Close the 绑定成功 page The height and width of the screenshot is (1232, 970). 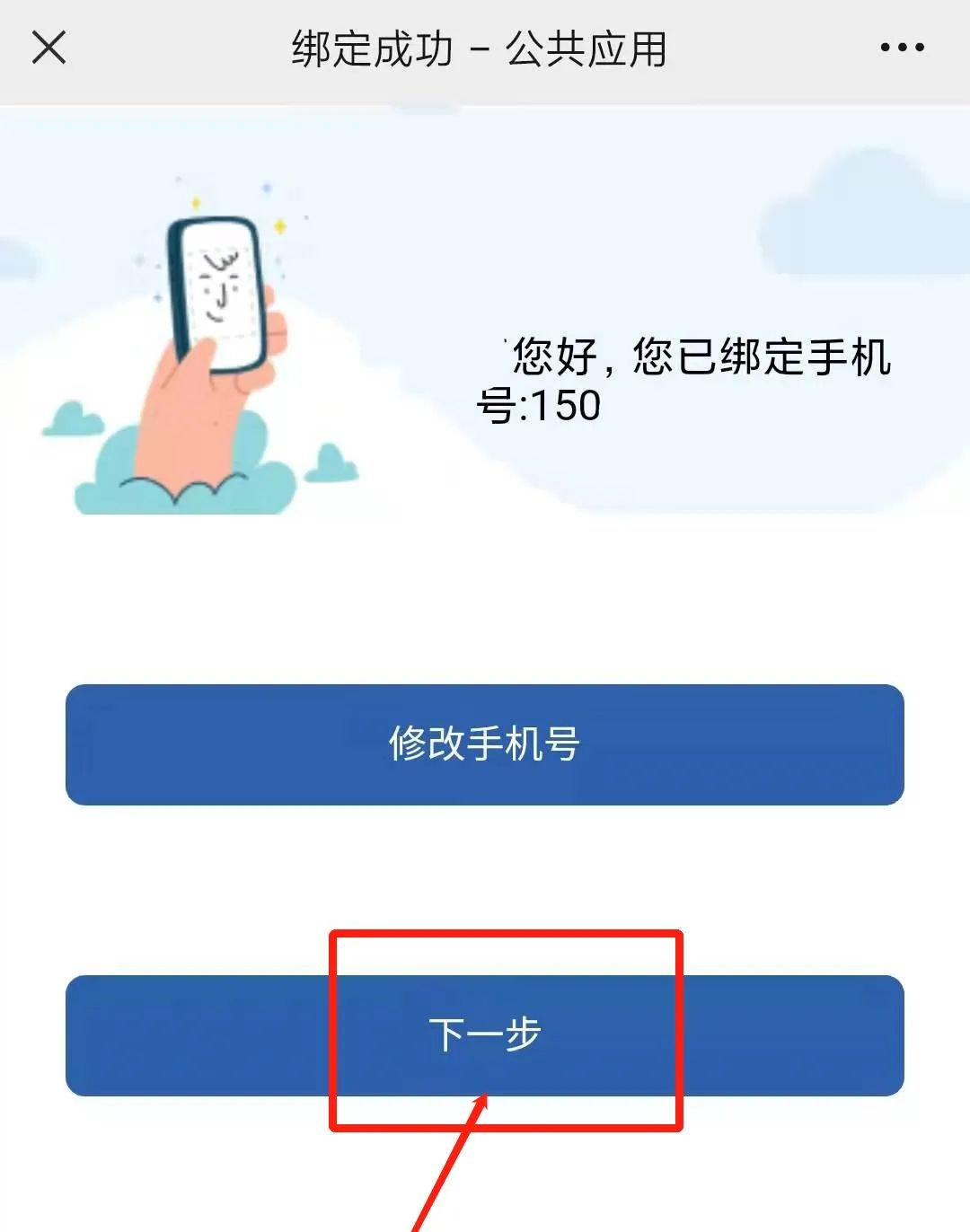(49, 48)
